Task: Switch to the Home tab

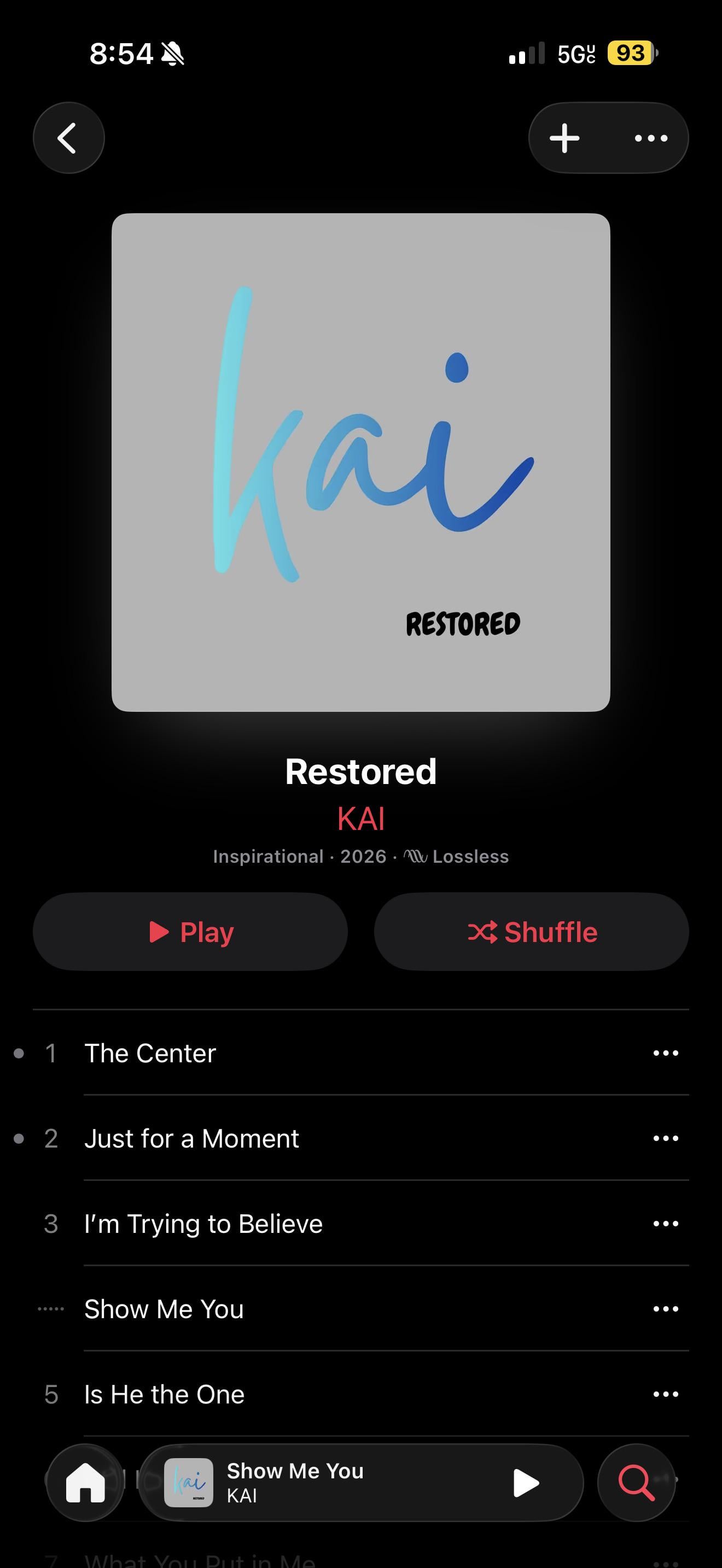Action: pos(85,1482)
